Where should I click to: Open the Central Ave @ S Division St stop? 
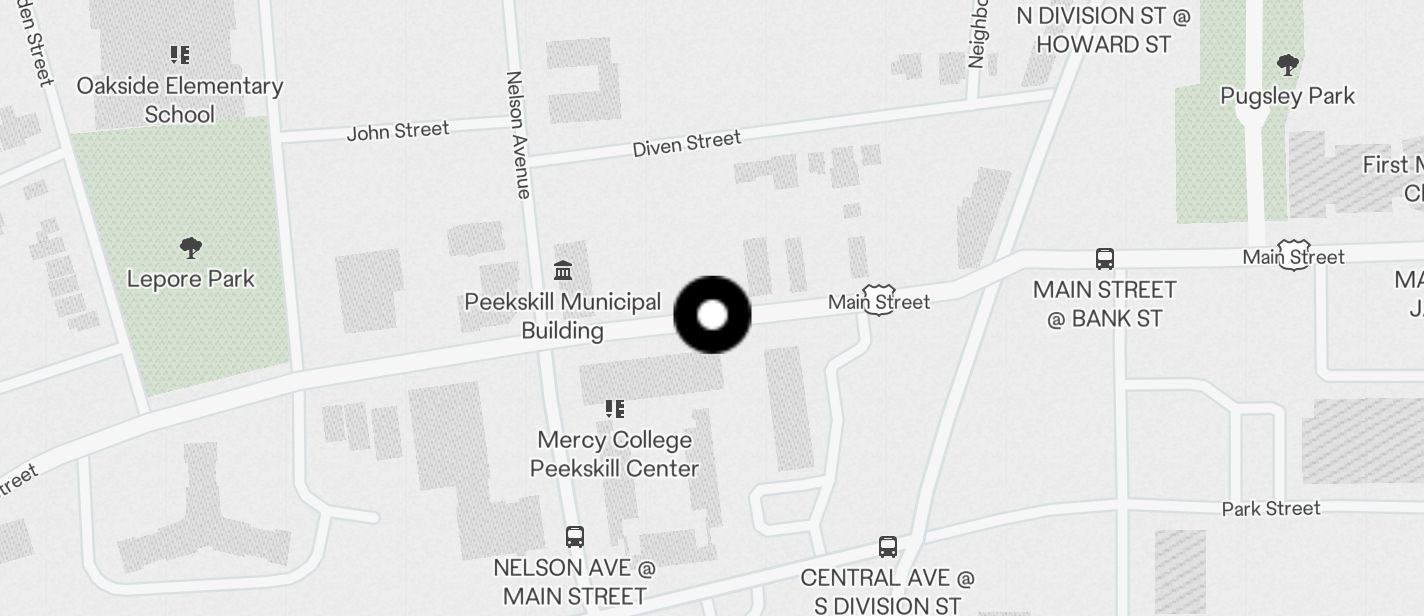point(887,547)
